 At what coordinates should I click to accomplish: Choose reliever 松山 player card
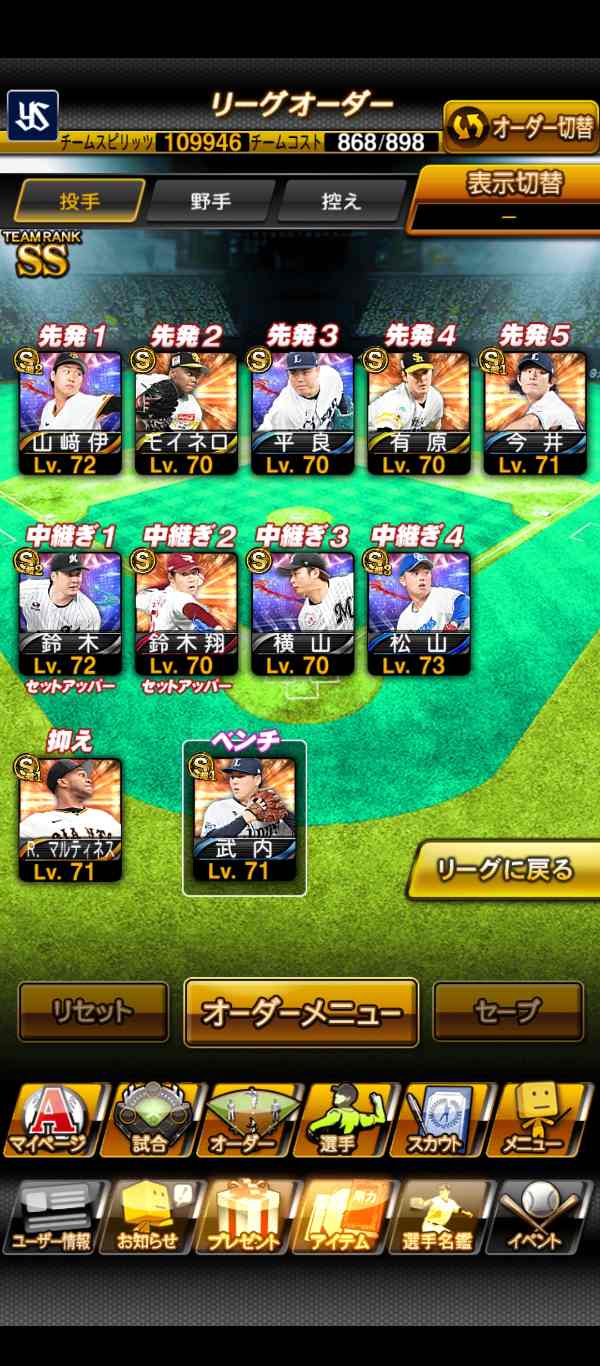tap(418, 612)
